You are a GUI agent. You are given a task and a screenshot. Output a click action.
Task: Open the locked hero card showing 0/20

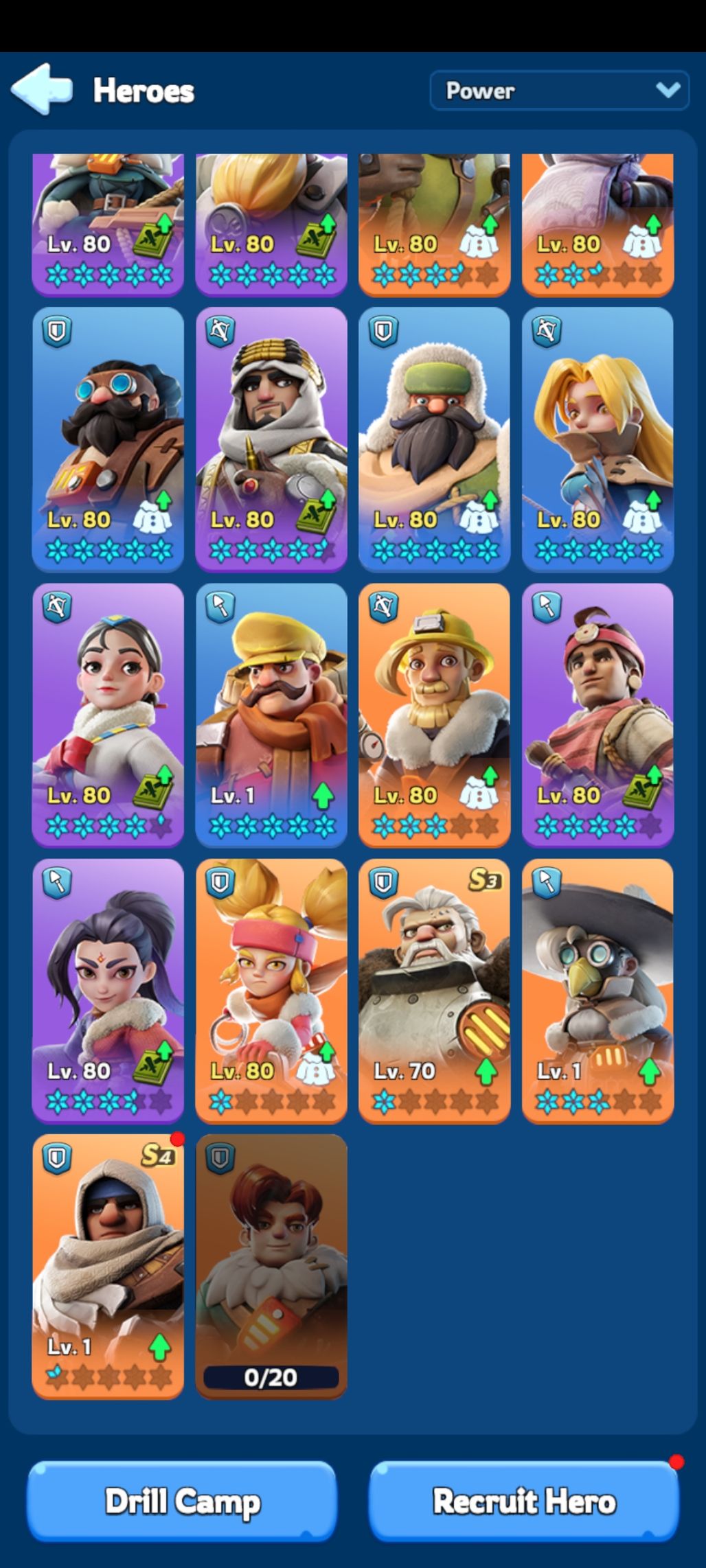tap(271, 1265)
